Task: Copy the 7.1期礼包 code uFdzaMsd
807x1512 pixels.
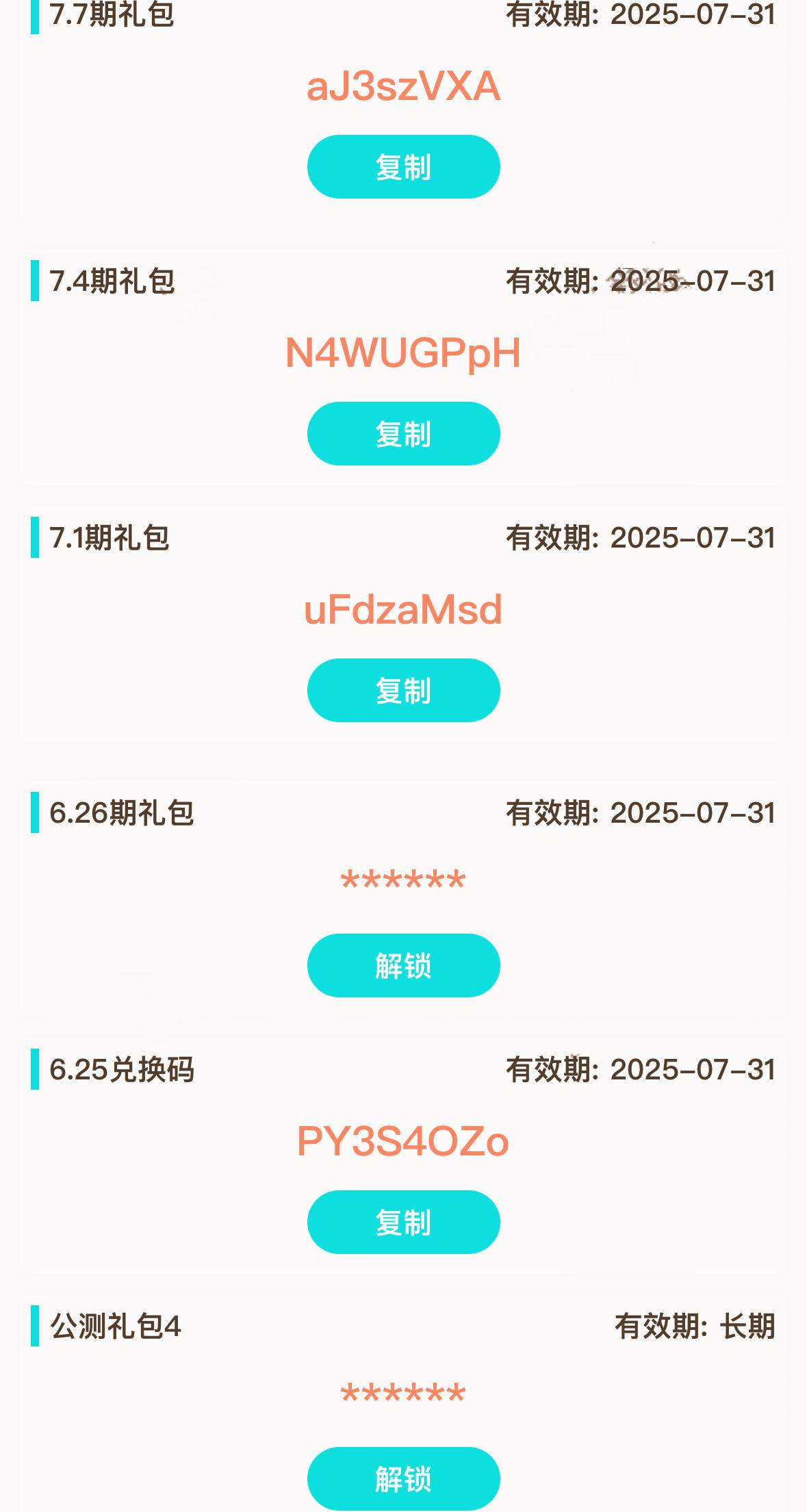Action: pos(403,691)
